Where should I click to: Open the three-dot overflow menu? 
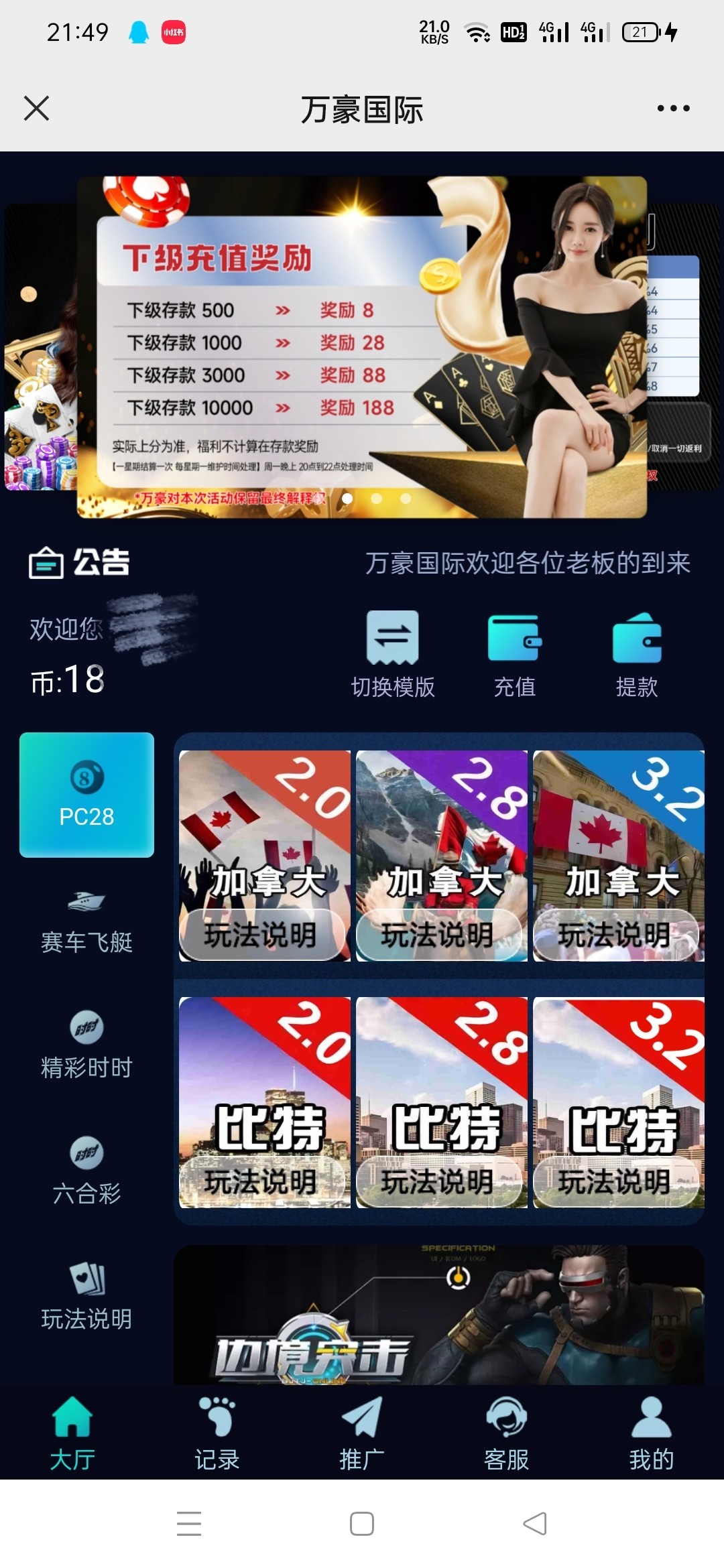tap(673, 109)
